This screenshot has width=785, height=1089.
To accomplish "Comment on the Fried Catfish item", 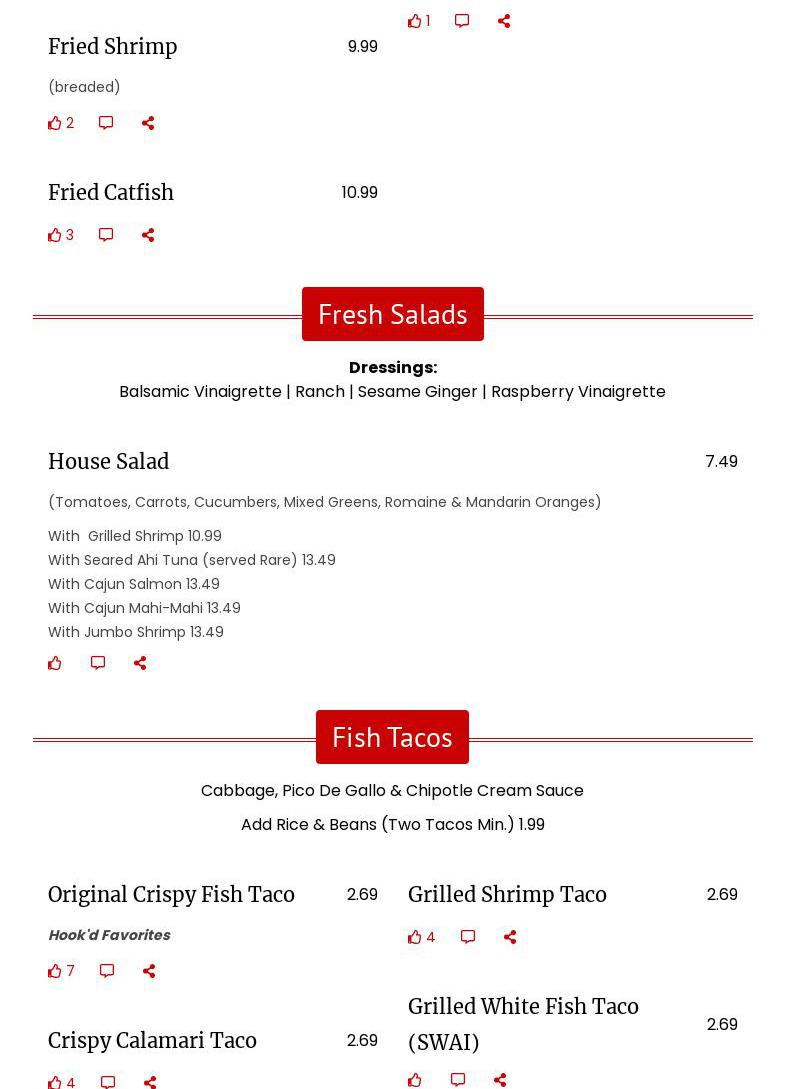I will tap(106, 235).
